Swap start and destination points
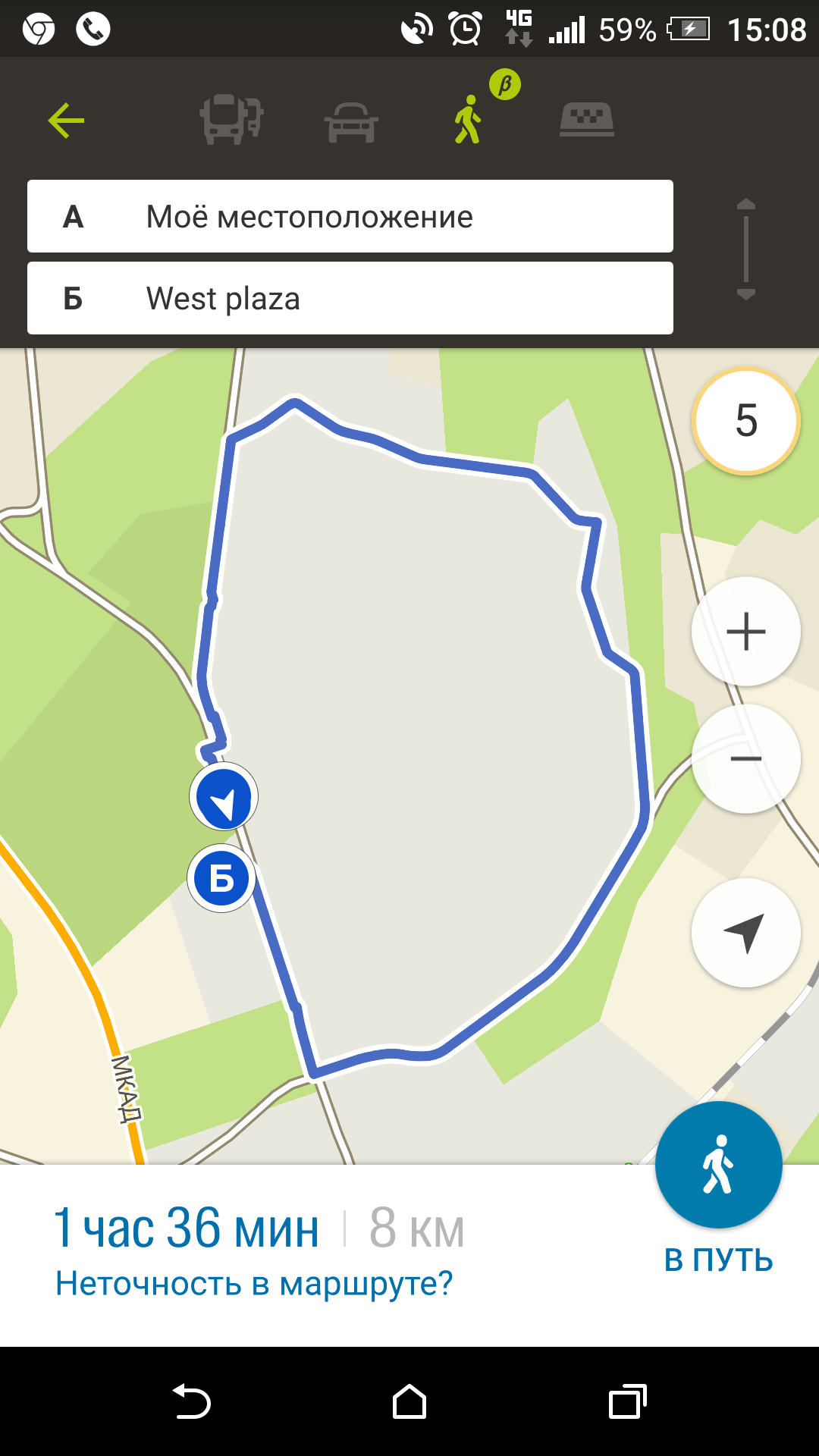Screen dimensions: 819x1456 pos(746,249)
